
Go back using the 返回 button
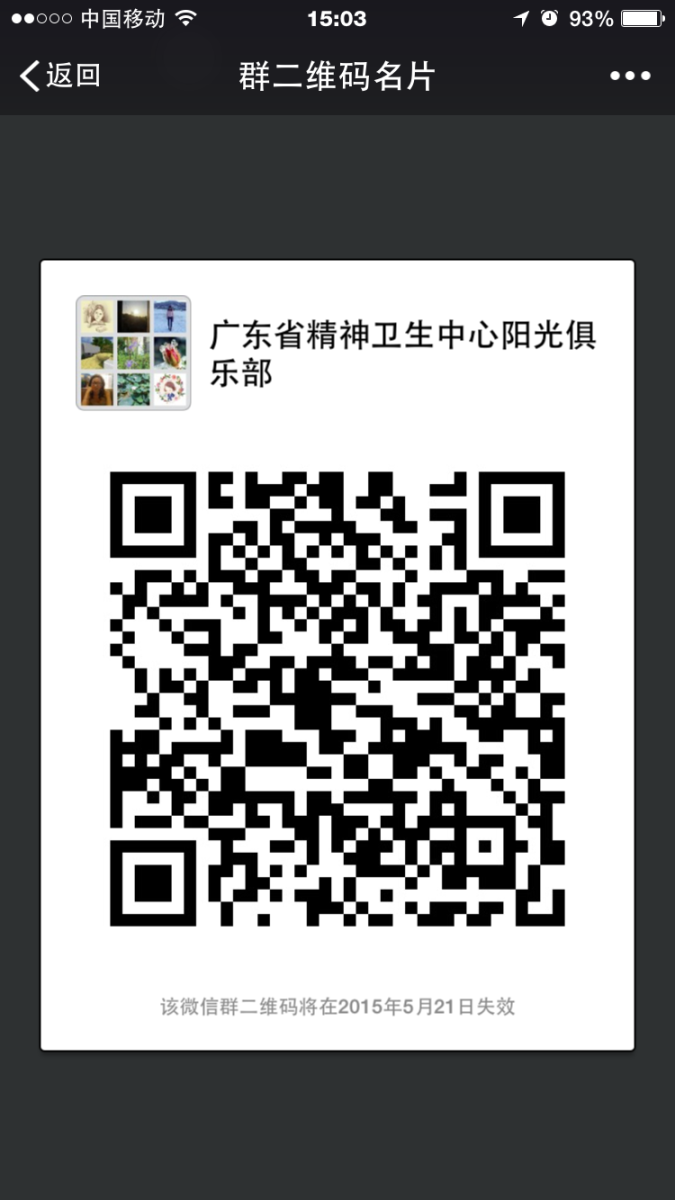[60, 76]
